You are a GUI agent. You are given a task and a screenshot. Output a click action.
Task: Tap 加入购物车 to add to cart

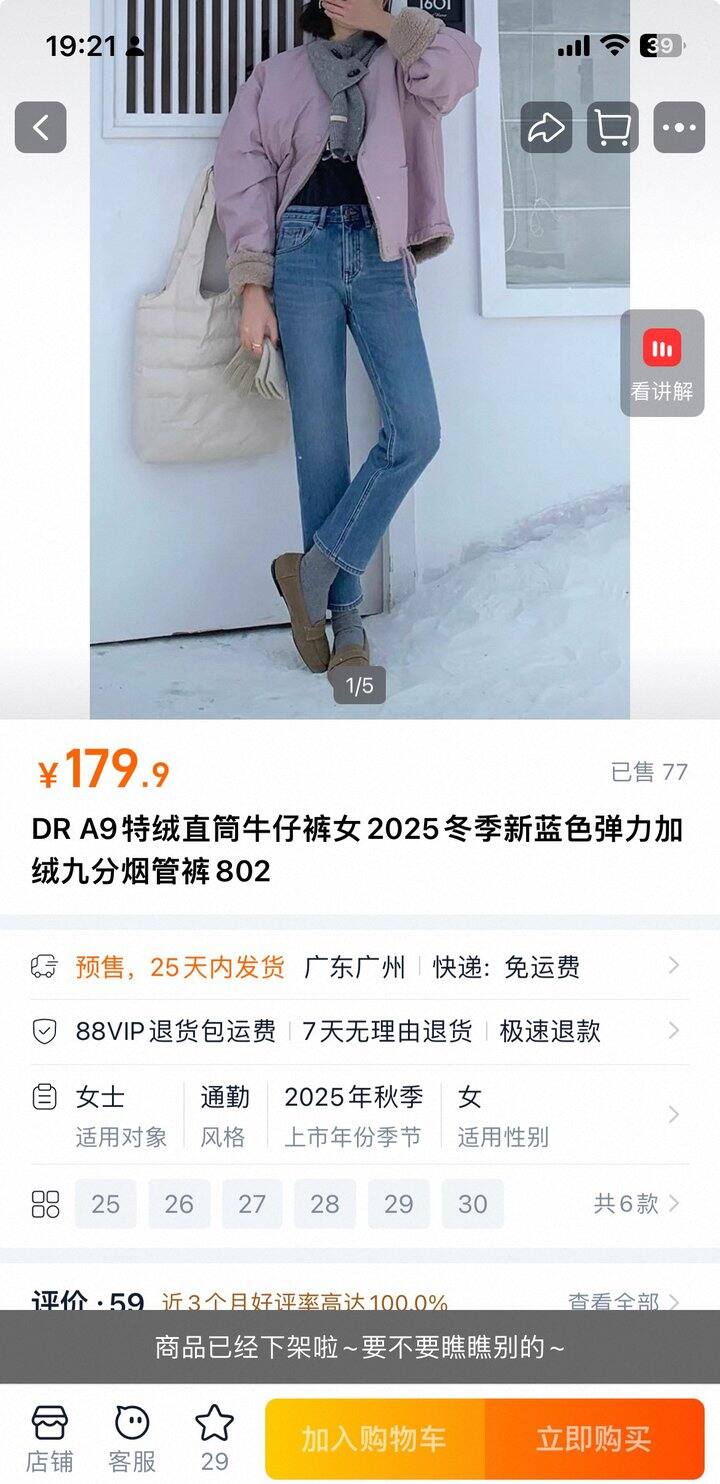point(375,1439)
